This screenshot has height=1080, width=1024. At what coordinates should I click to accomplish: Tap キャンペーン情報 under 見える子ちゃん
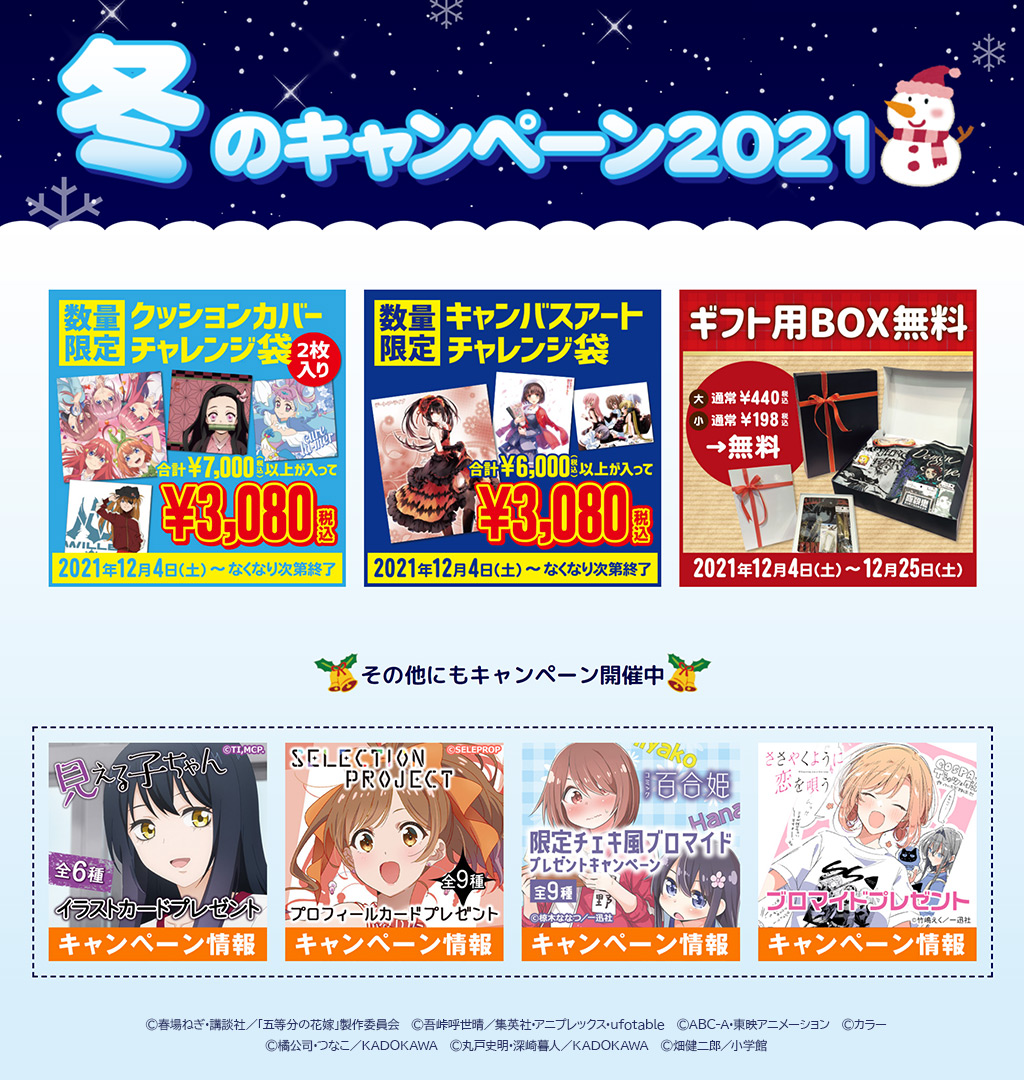[158, 944]
